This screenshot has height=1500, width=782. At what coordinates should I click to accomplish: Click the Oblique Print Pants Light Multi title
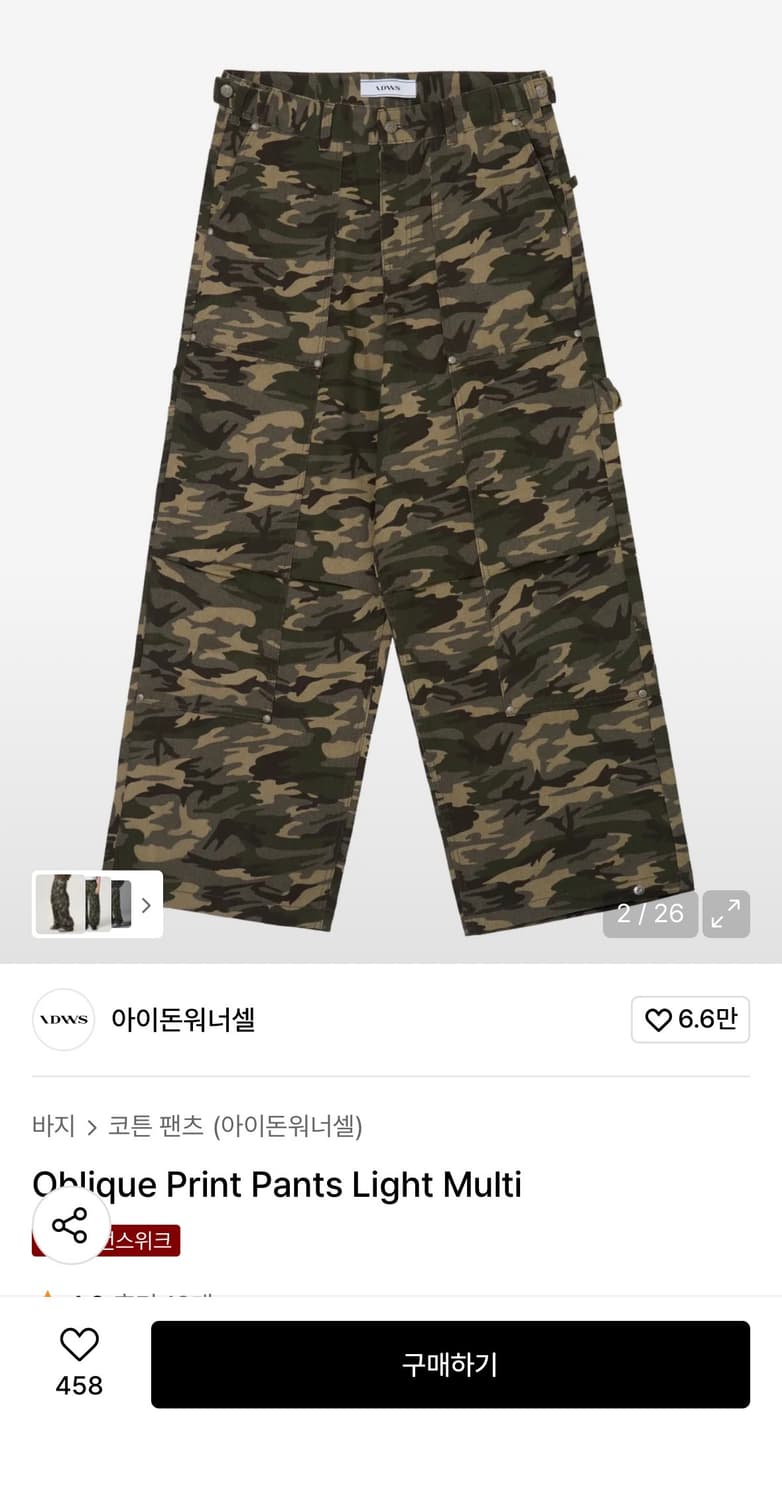click(277, 1185)
